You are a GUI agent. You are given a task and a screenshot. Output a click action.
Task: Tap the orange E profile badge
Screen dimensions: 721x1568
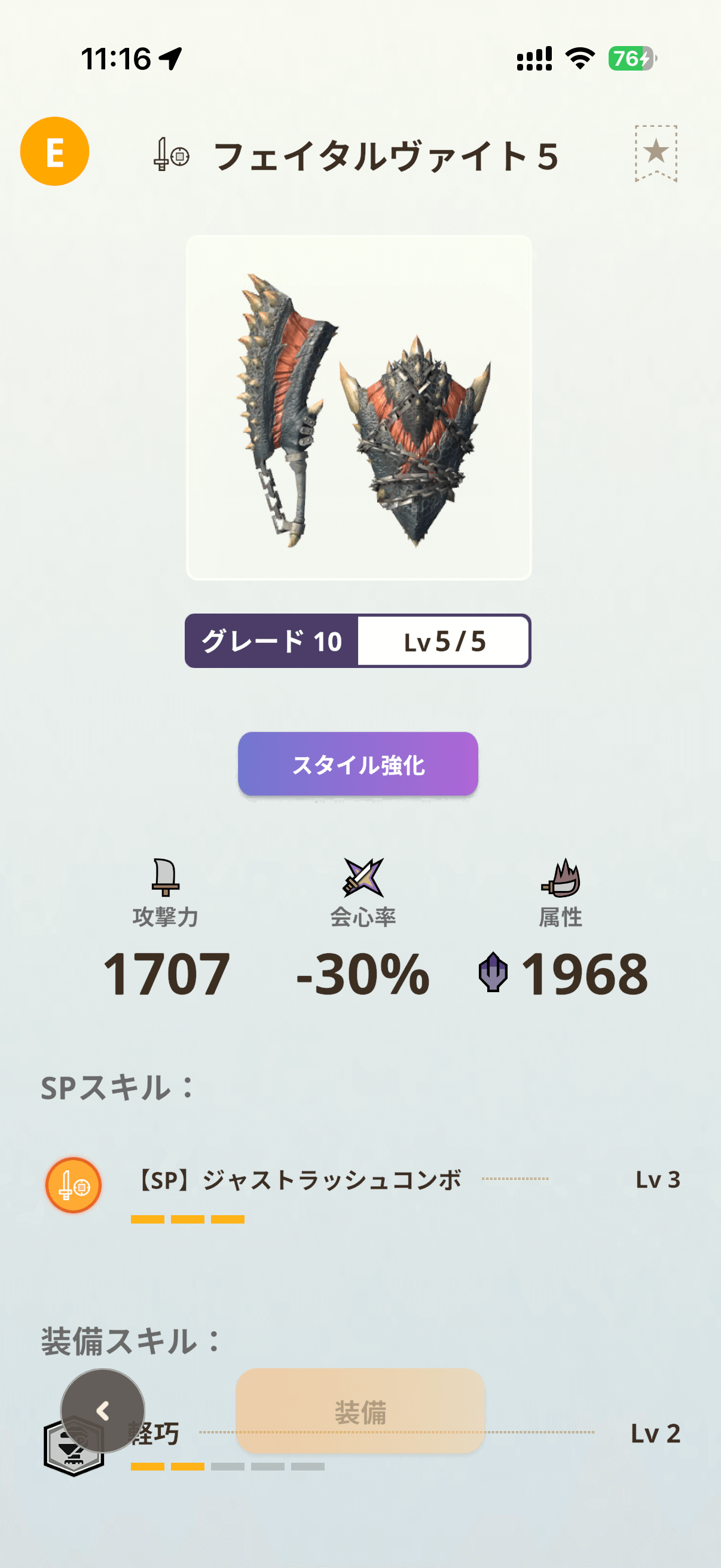[55, 151]
